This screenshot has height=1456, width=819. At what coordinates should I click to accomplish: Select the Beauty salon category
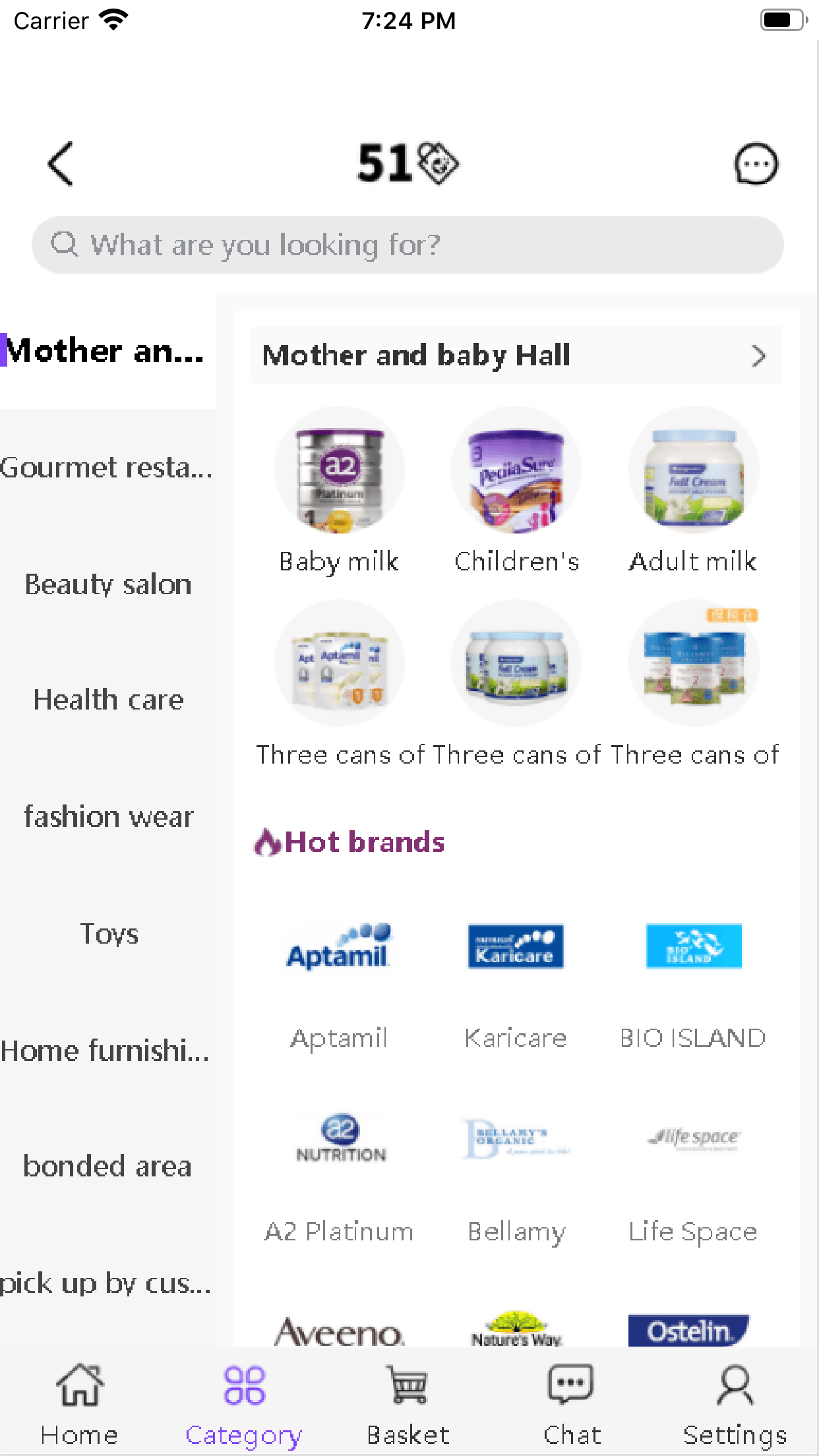107,584
